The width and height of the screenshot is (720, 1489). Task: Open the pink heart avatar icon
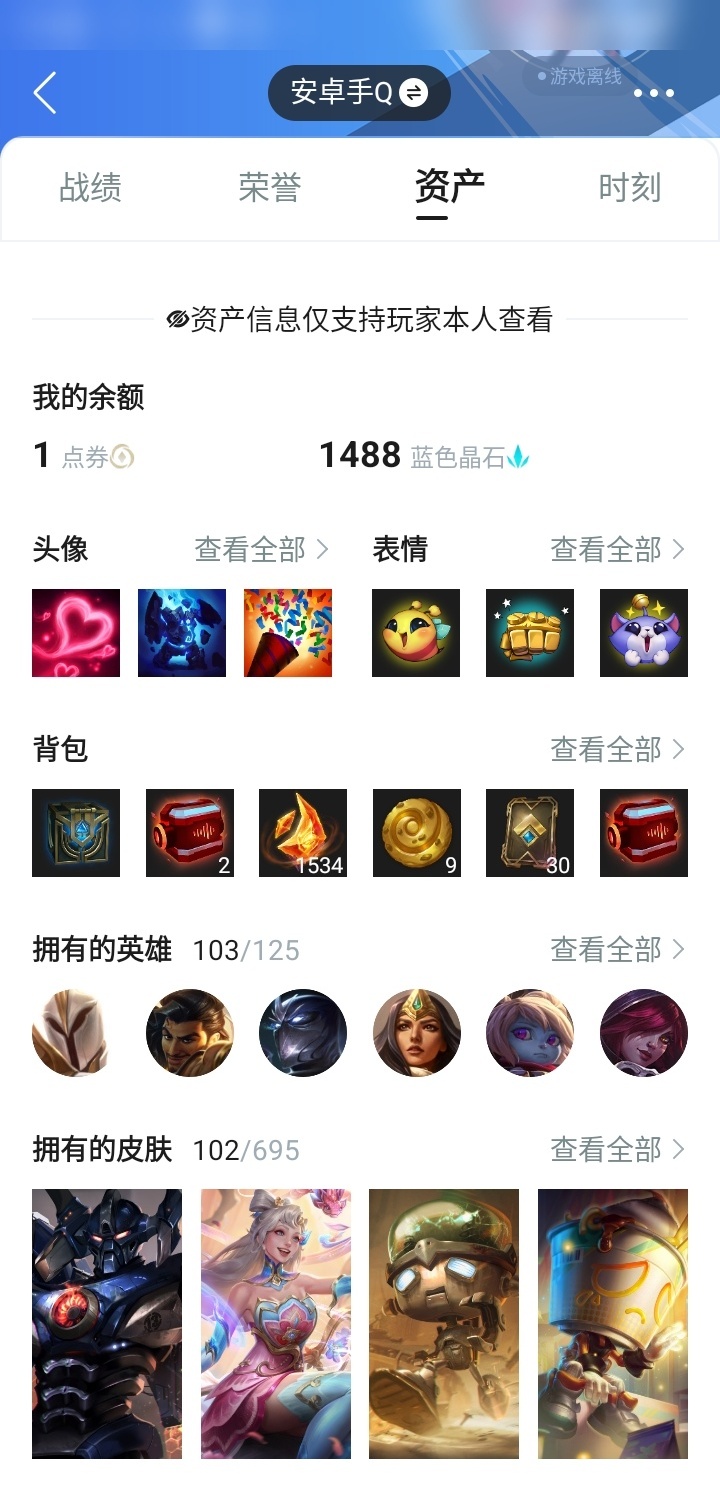click(x=76, y=633)
